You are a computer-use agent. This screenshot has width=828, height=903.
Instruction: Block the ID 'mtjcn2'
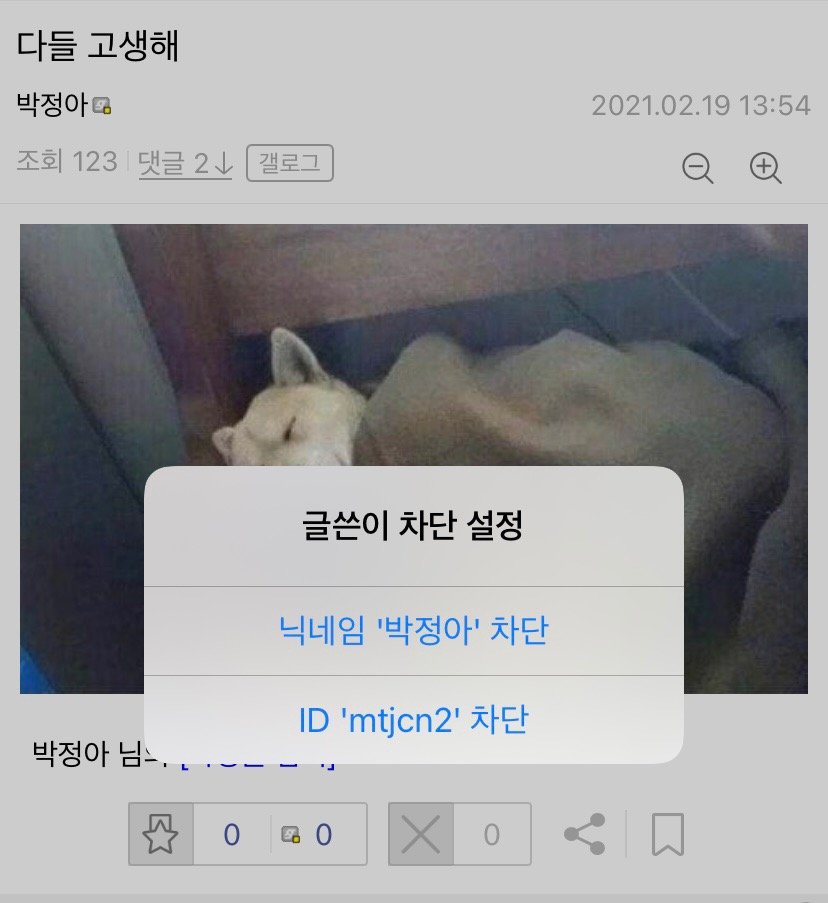(413, 720)
